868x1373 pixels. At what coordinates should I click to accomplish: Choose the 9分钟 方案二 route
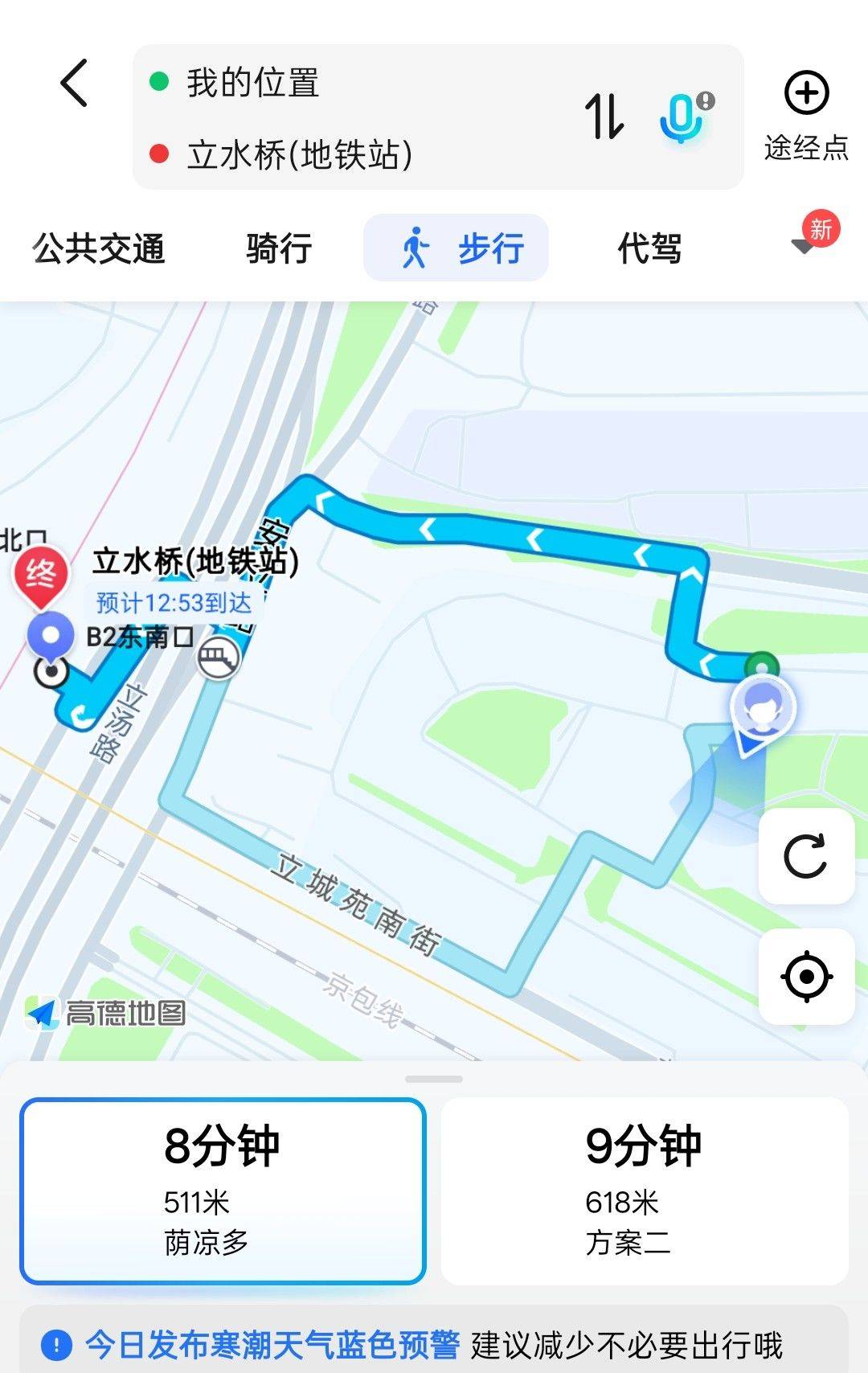click(644, 1191)
